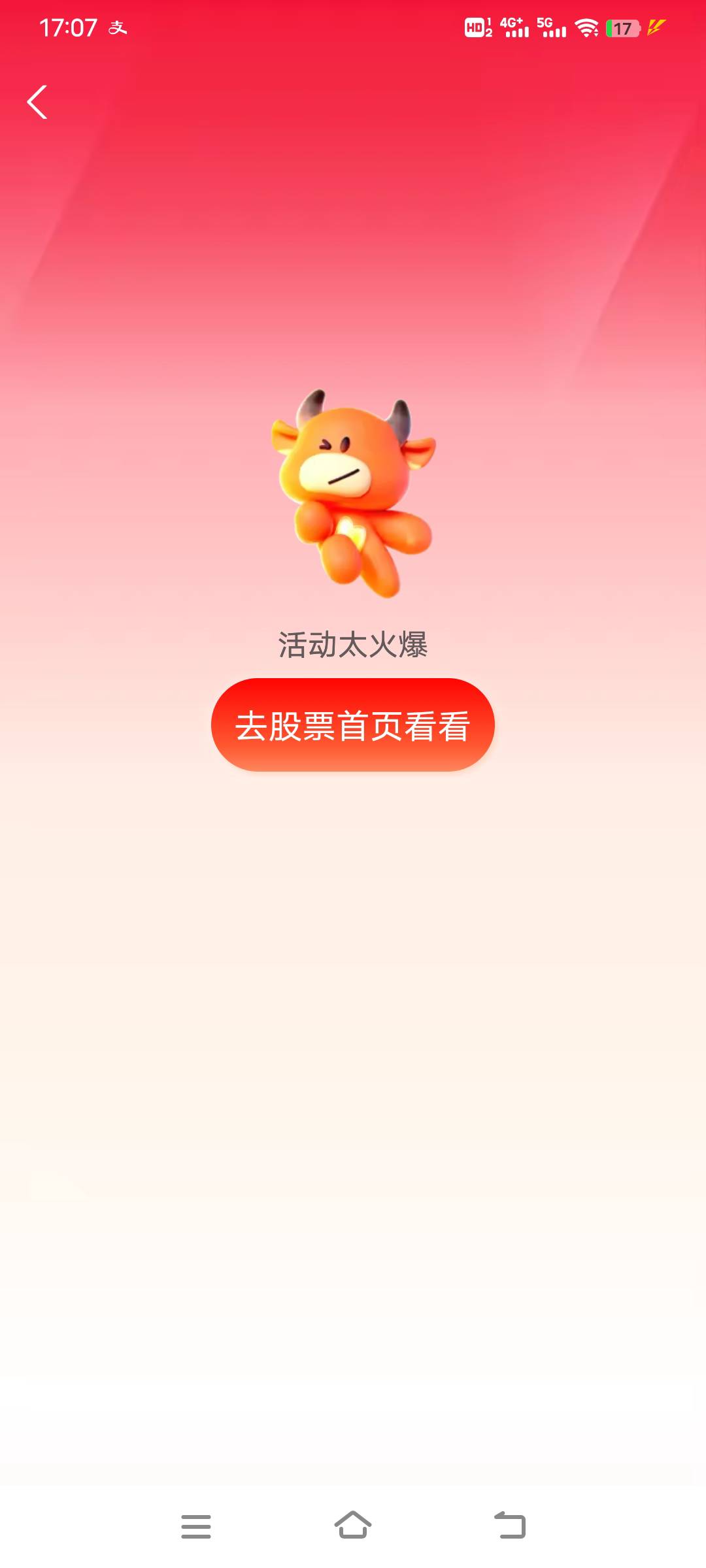Tap the 去股票首页看看 button
This screenshot has height=1568, width=706.
353,725
